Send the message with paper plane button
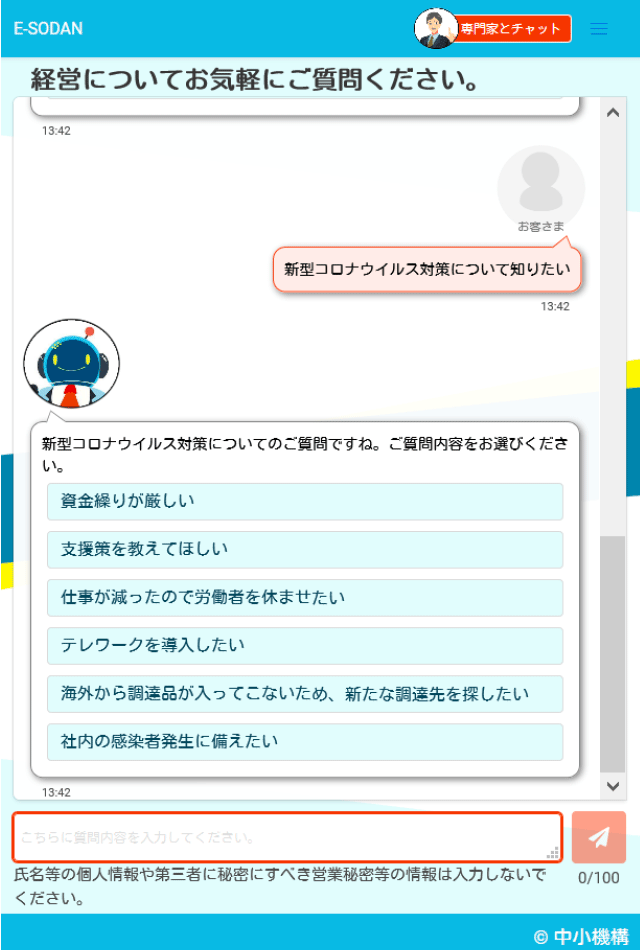The image size is (640, 950). tap(599, 837)
